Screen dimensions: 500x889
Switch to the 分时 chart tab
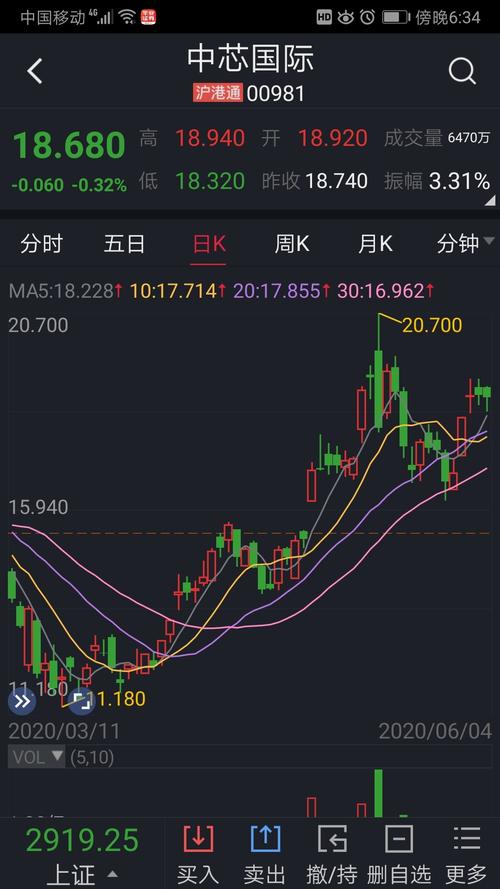coord(41,244)
